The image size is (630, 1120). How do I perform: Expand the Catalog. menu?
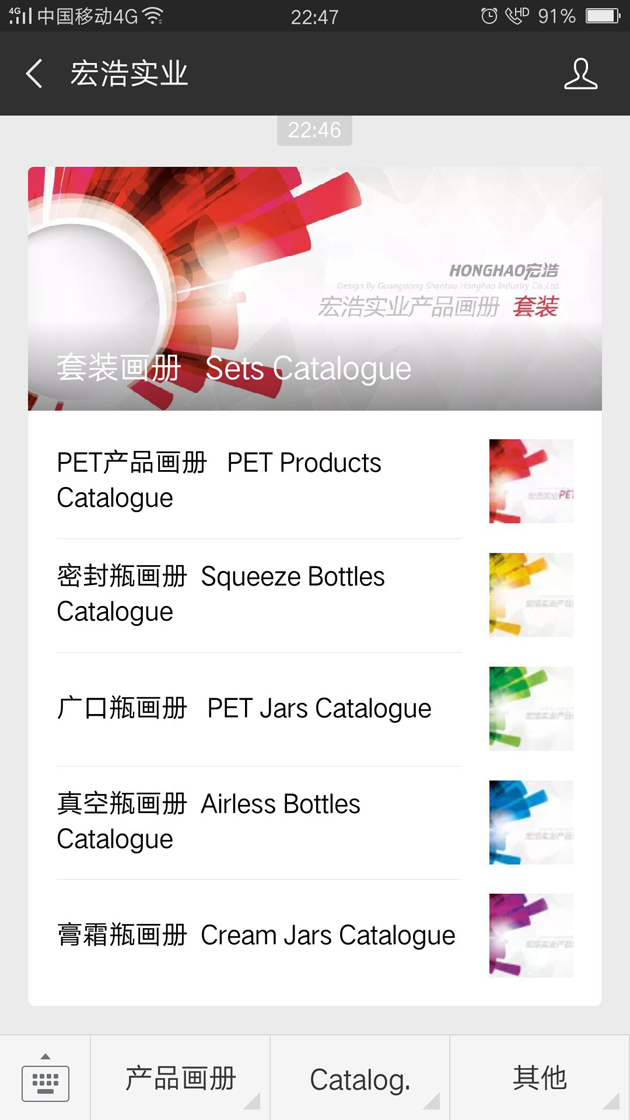click(x=360, y=1078)
